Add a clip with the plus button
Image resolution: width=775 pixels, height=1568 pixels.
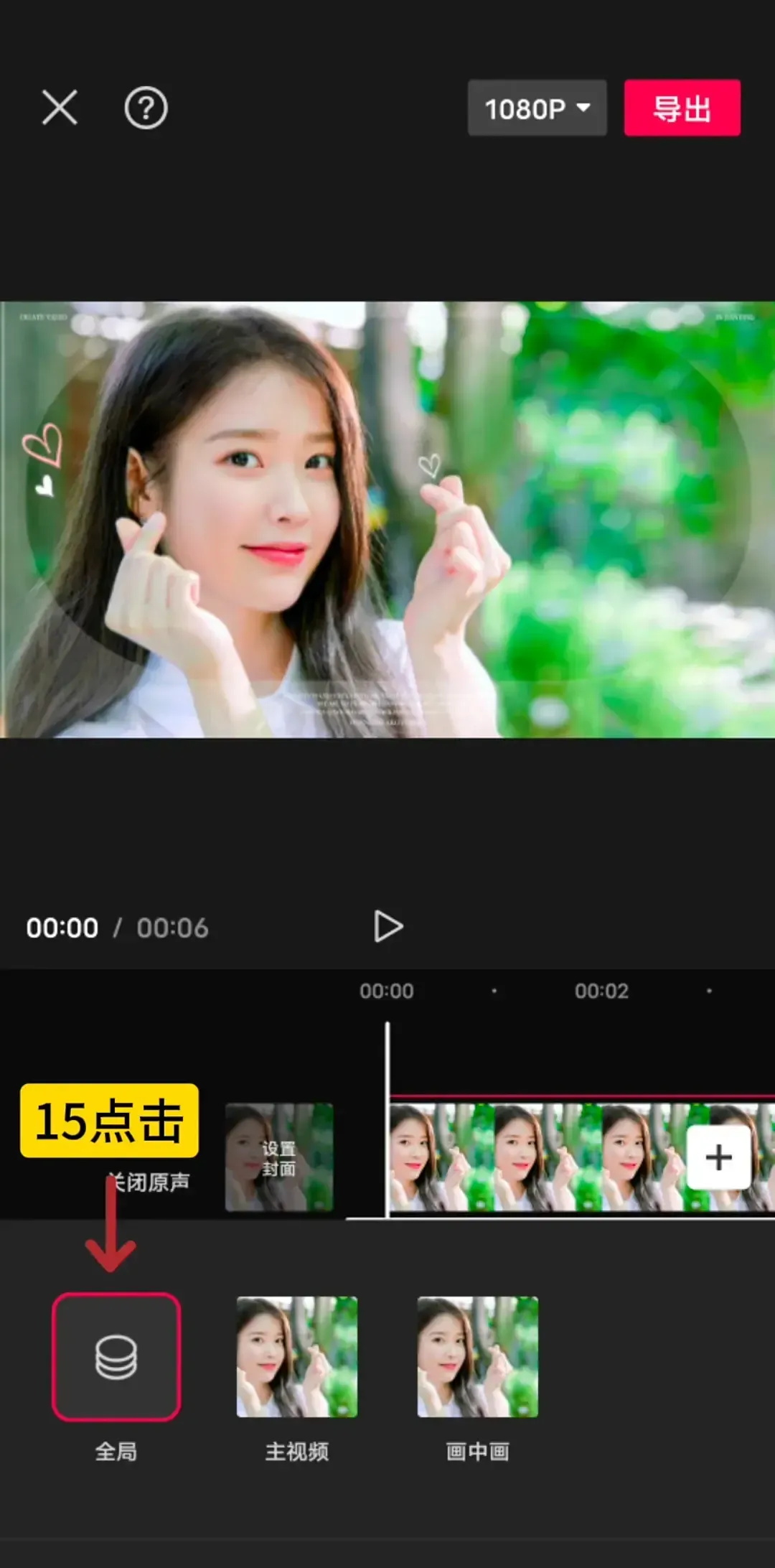718,1157
